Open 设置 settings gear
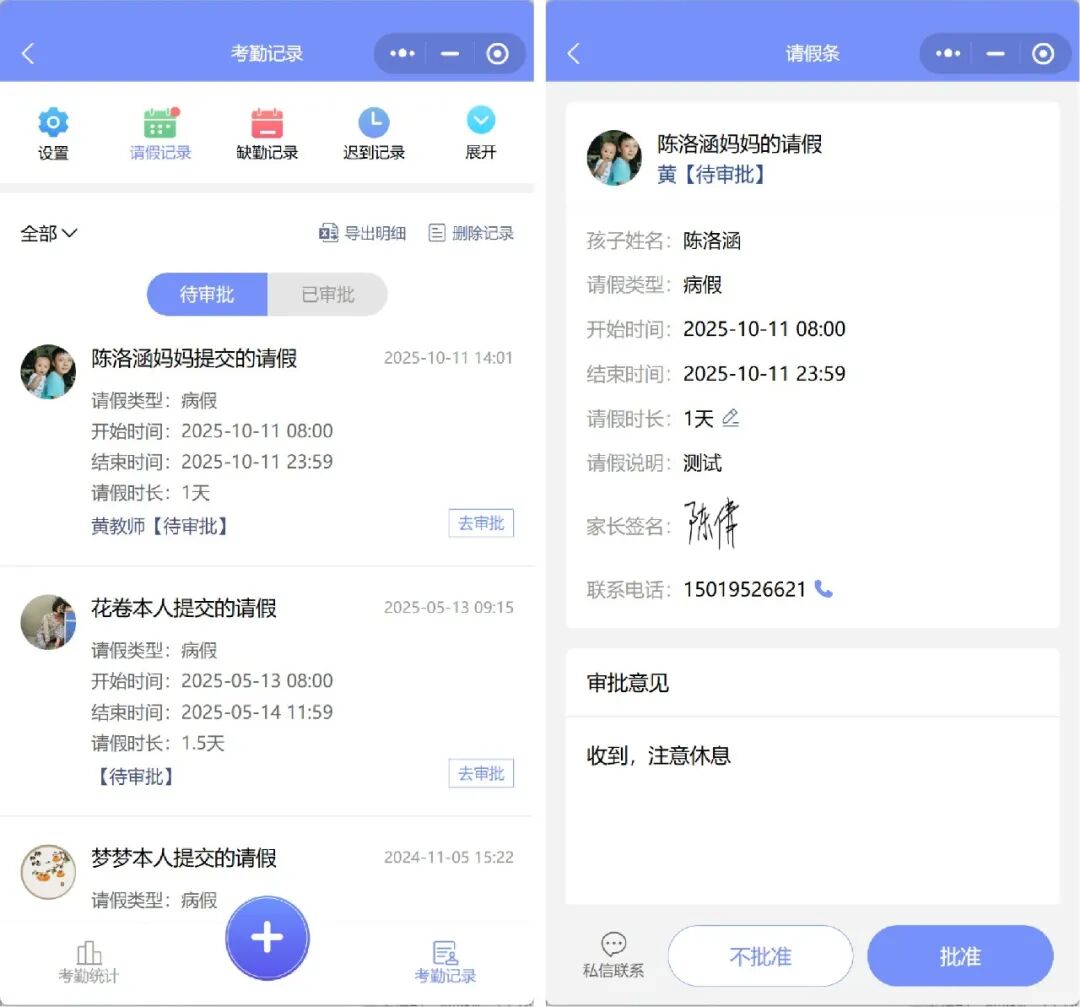The width and height of the screenshot is (1080, 1007). click(x=53, y=133)
